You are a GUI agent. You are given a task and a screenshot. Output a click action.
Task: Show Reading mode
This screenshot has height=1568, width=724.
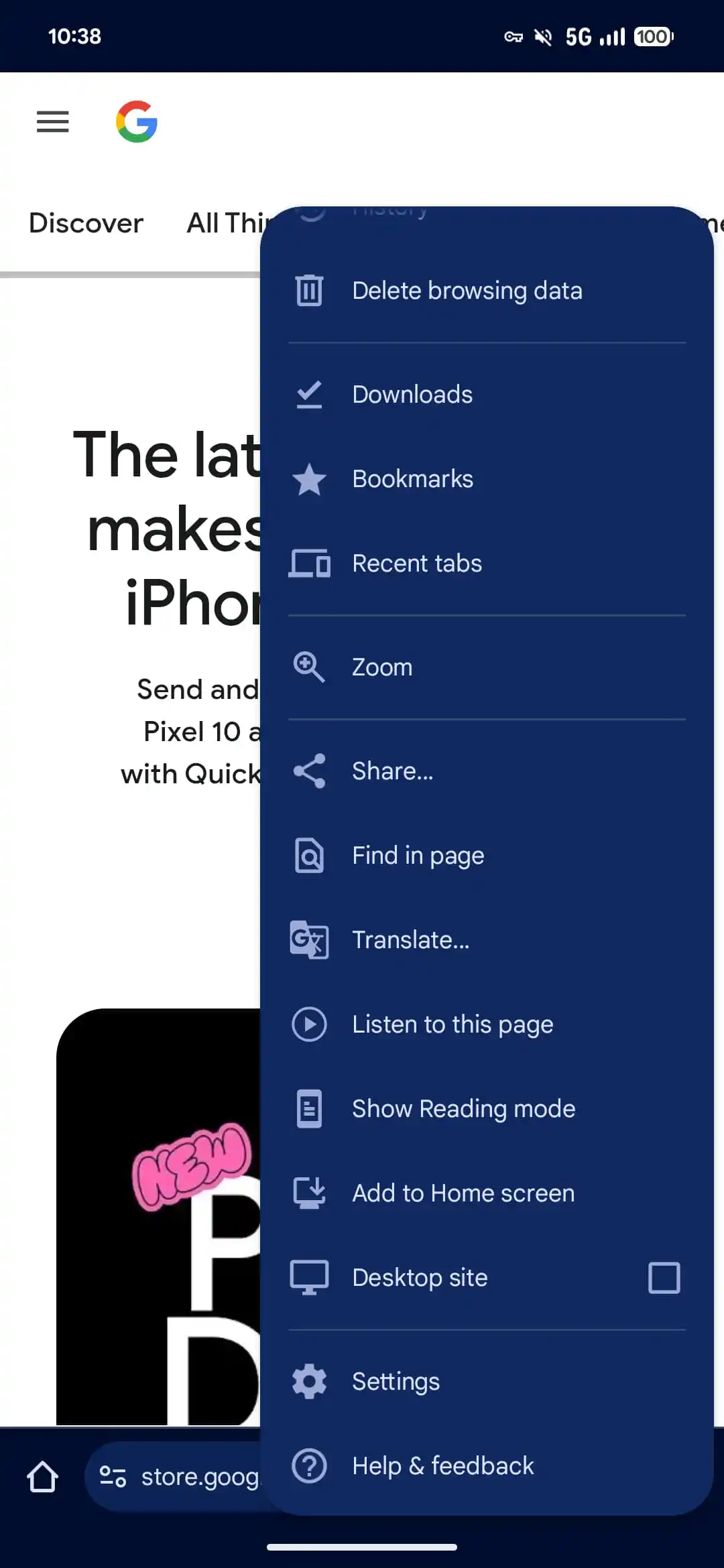pyautogui.click(x=463, y=1109)
